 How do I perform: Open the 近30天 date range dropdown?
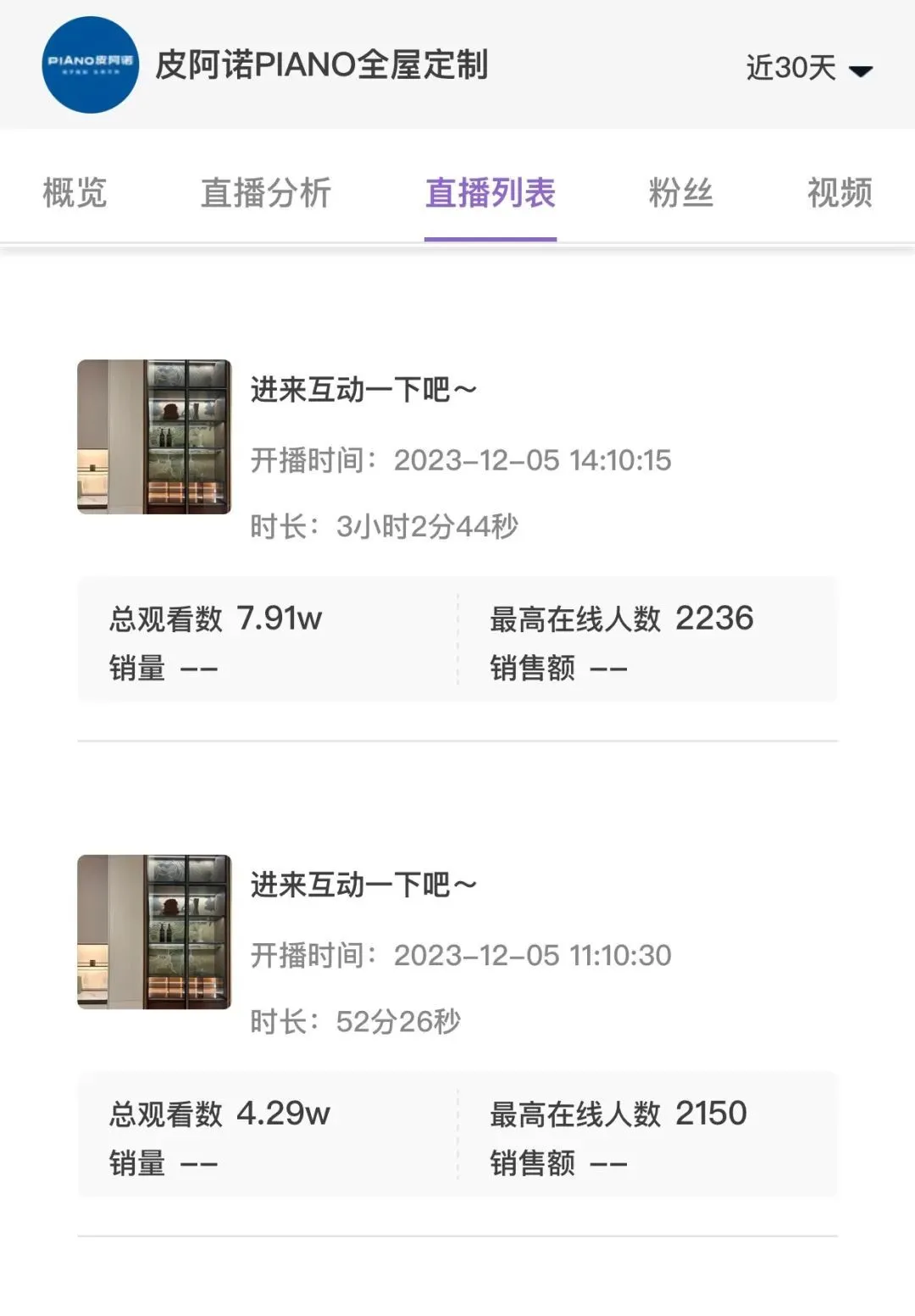(x=808, y=68)
